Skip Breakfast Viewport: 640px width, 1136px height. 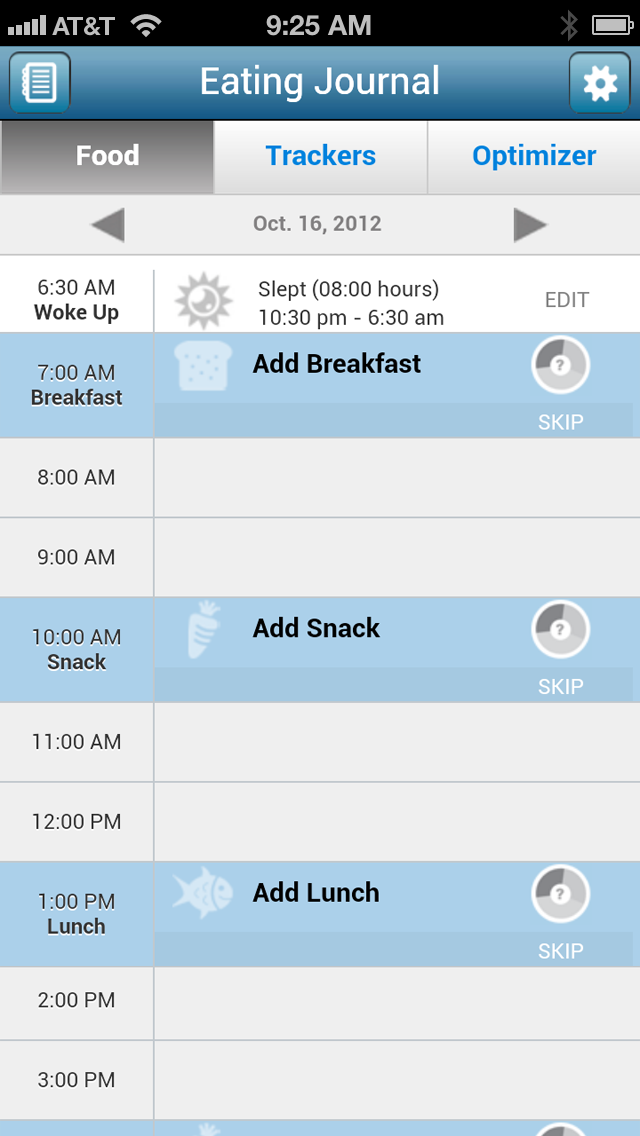tap(560, 422)
